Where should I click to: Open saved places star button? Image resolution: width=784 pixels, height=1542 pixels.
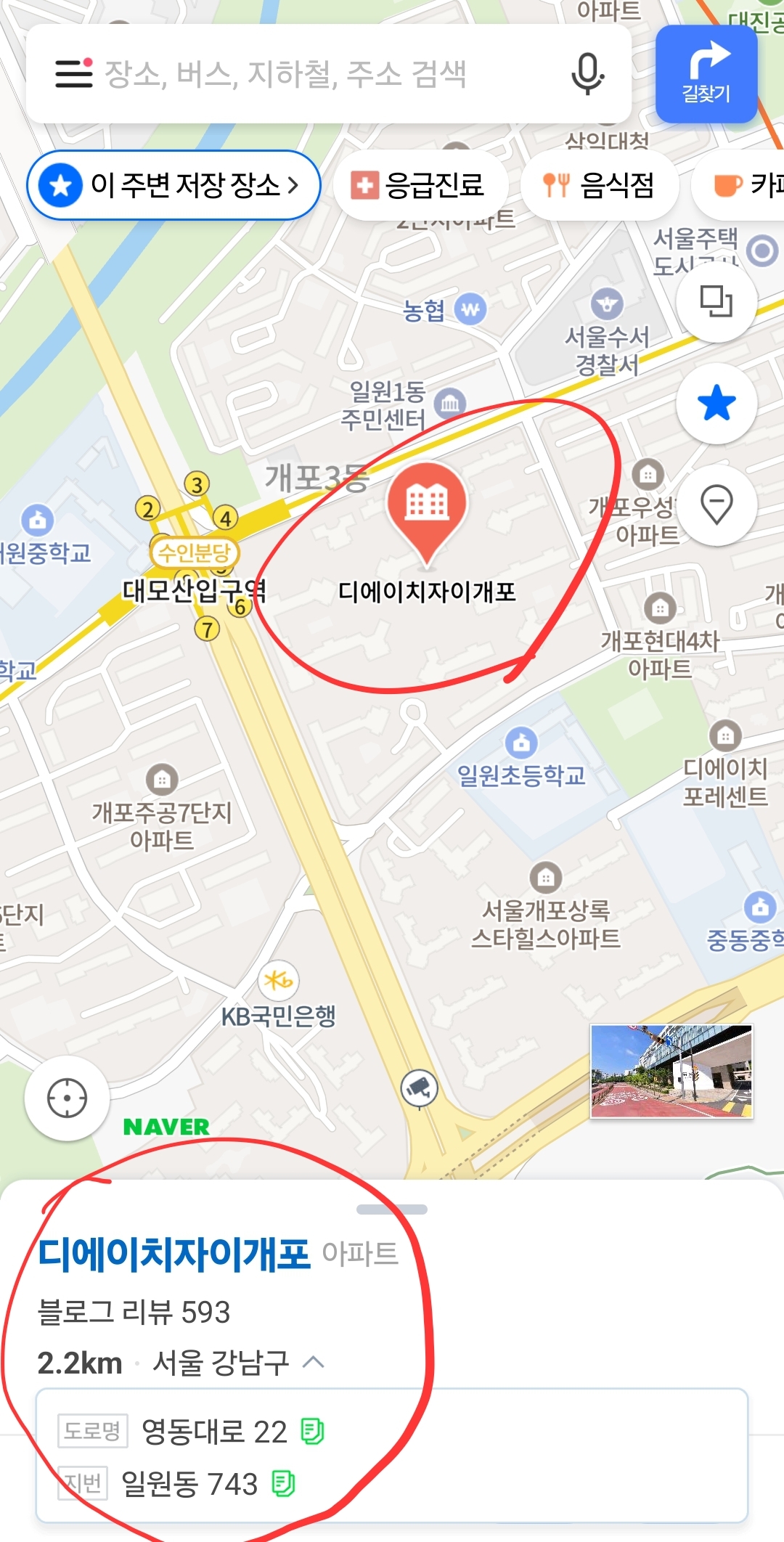[x=716, y=403]
